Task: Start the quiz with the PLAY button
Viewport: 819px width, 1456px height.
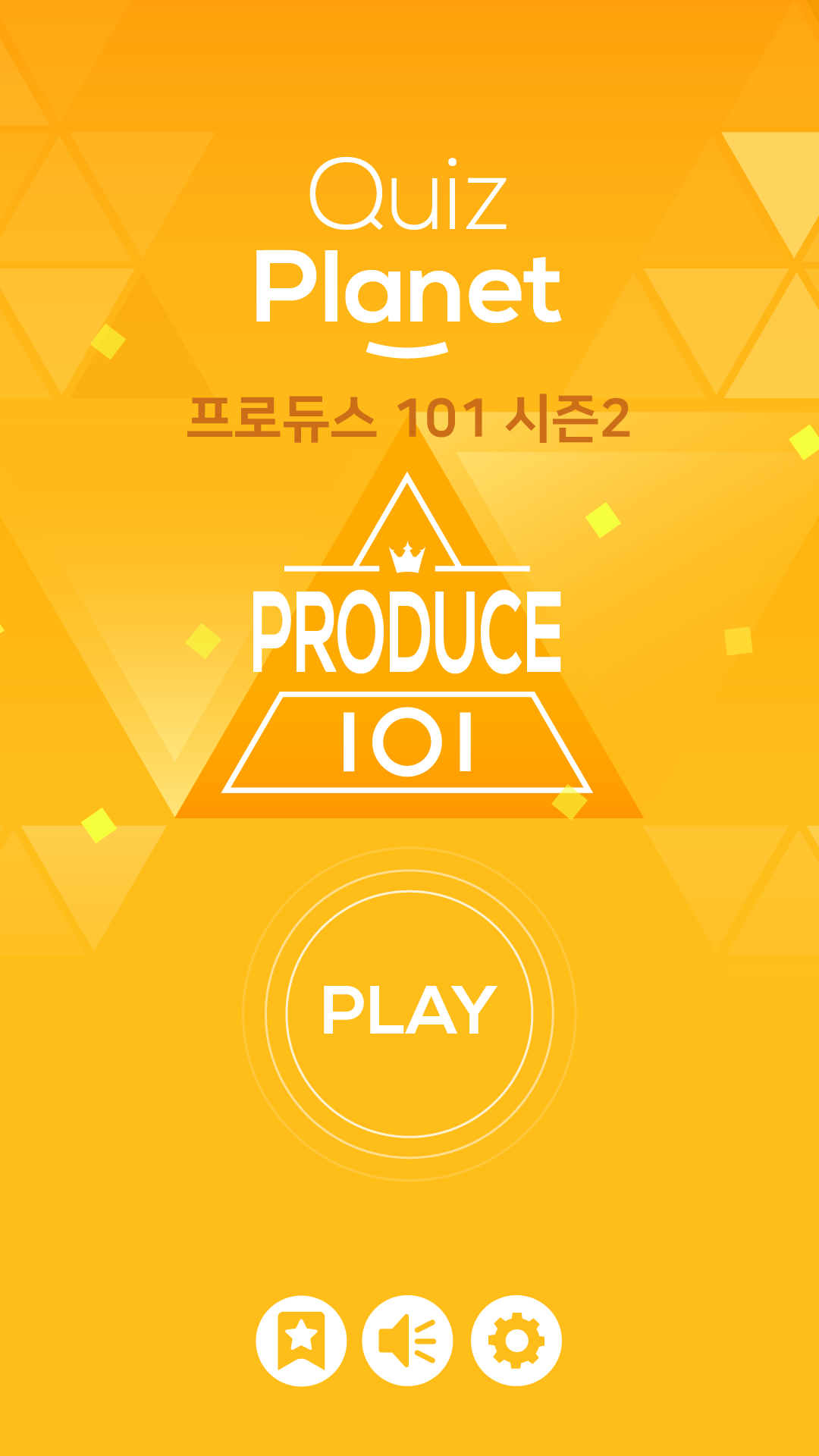Action: pyautogui.click(x=409, y=1014)
